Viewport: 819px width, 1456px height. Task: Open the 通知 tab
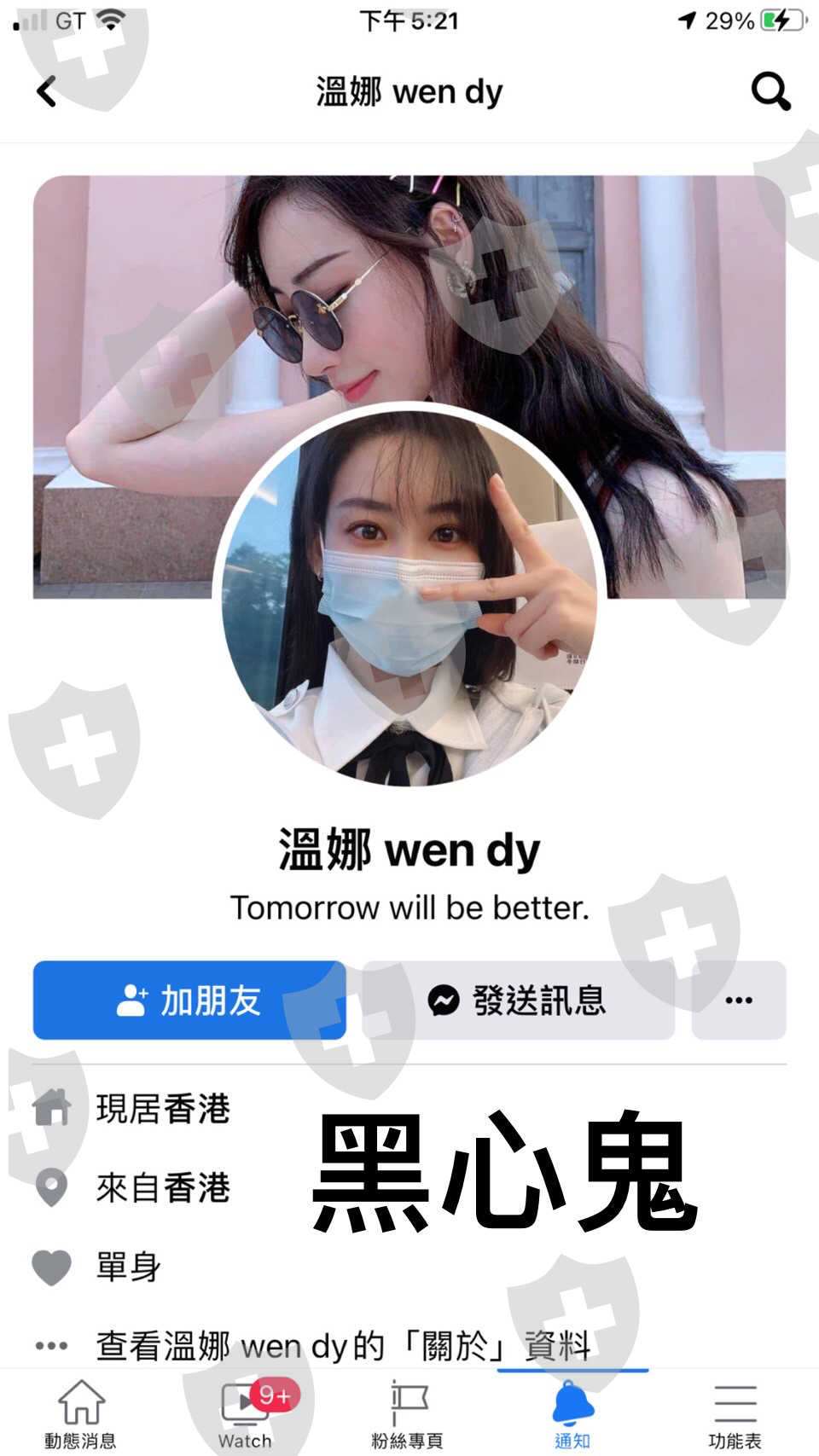572,1413
